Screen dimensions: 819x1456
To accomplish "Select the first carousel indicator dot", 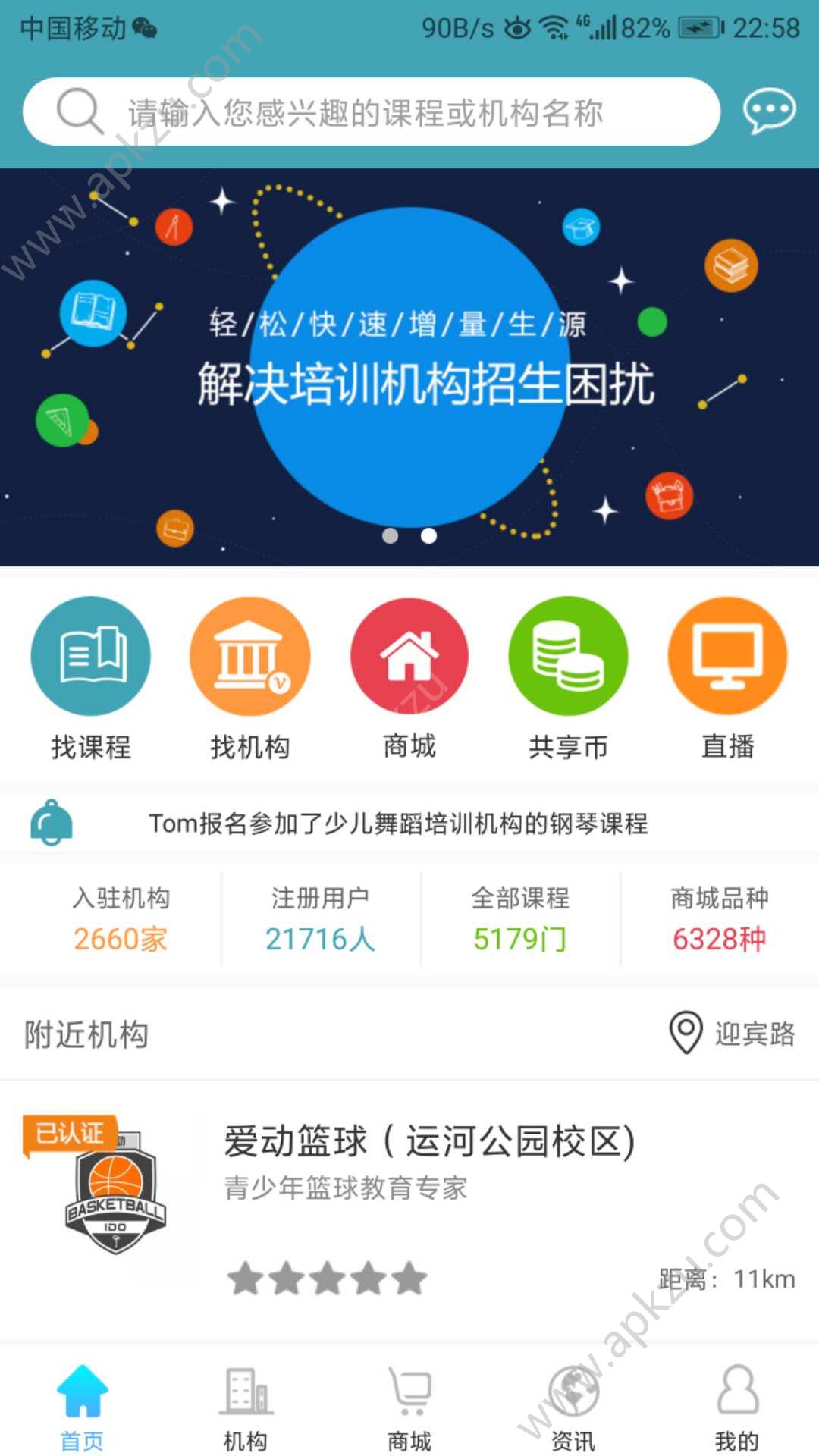I will click(391, 535).
